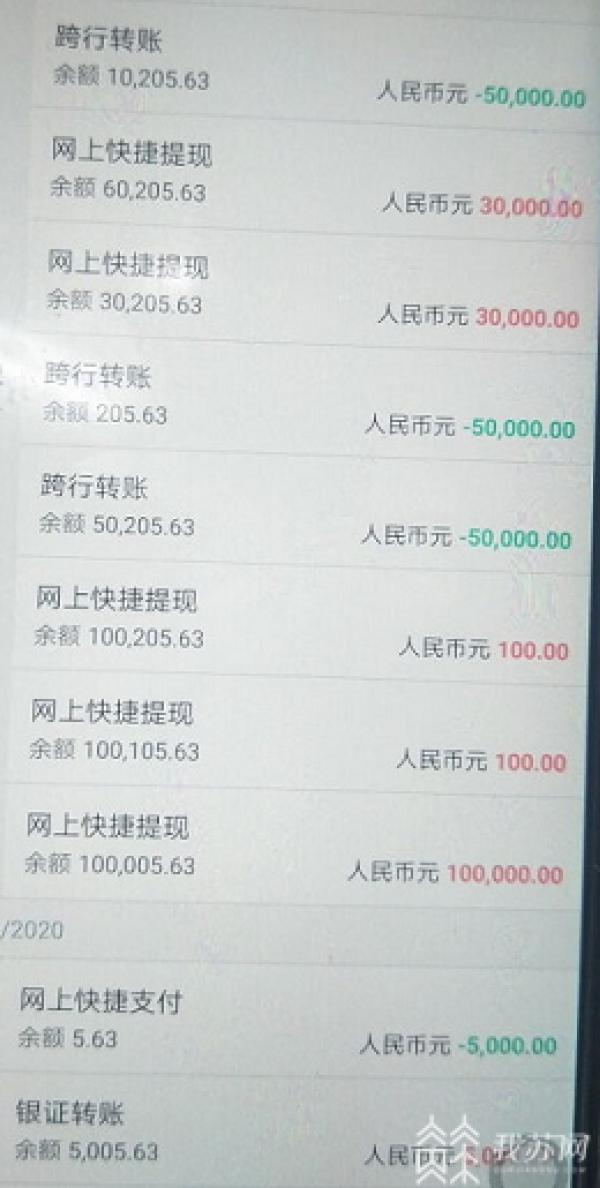Open the 网上快捷提现 entry with balance 100,205.63
Image resolution: width=600 pixels, height=1188 pixels.
pos(300,620)
